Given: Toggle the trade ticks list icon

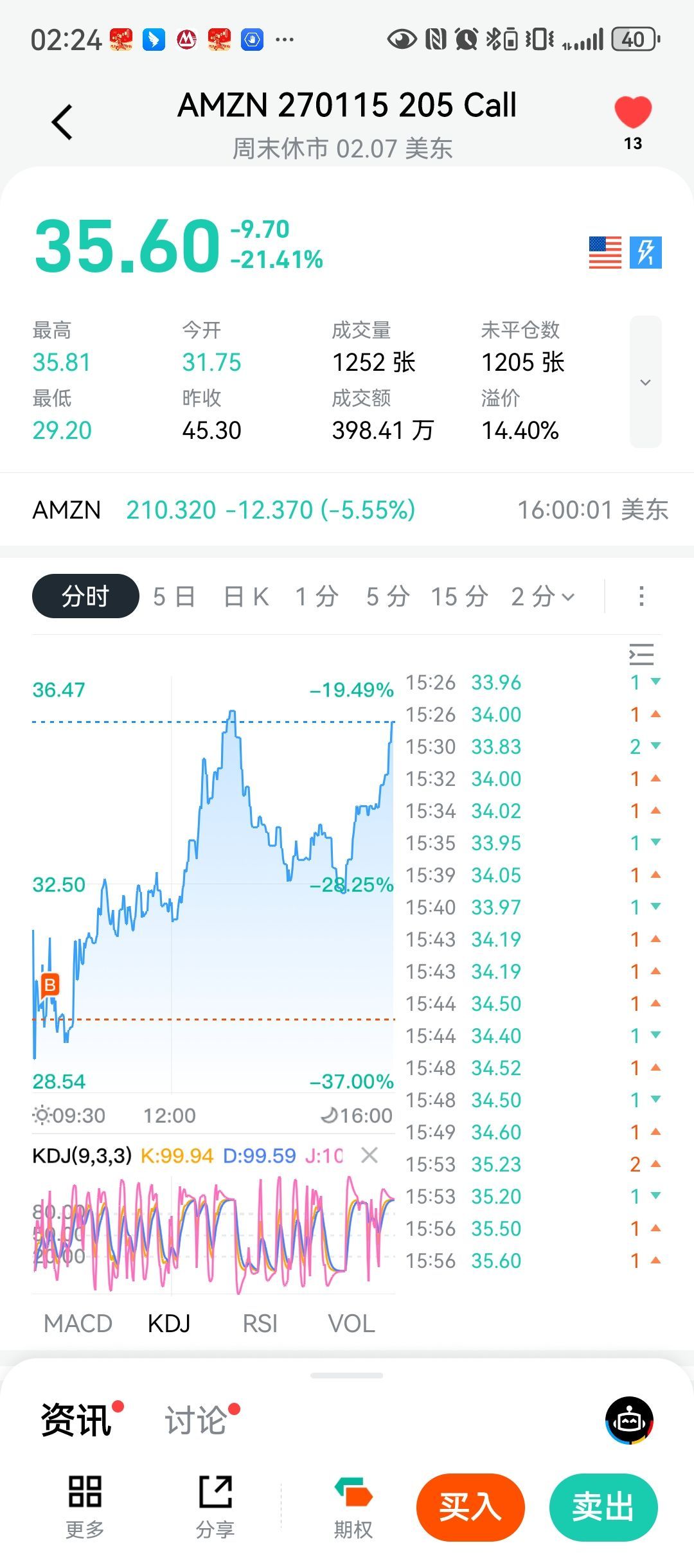Looking at the screenshot, I should point(641,654).
